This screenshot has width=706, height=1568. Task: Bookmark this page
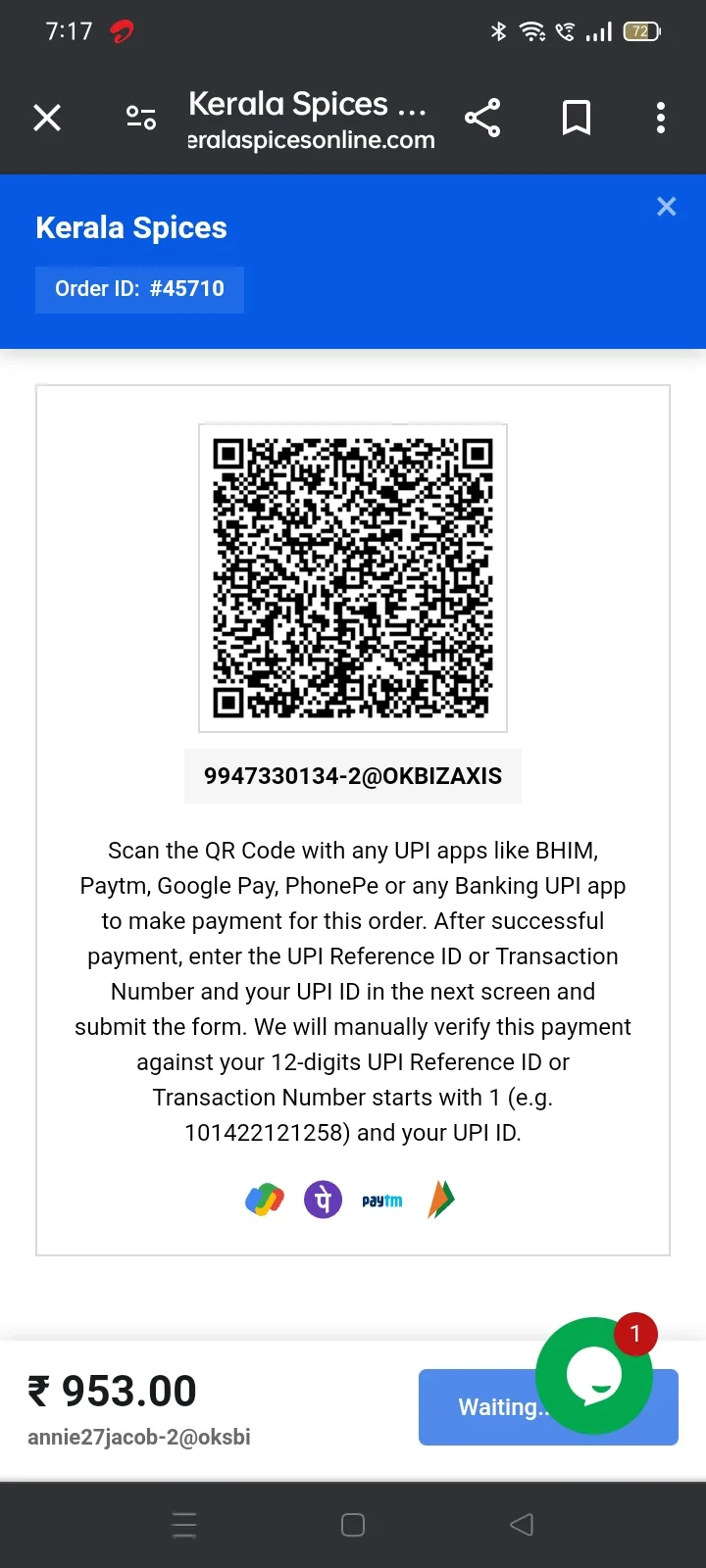pyautogui.click(x=577, y=119)
